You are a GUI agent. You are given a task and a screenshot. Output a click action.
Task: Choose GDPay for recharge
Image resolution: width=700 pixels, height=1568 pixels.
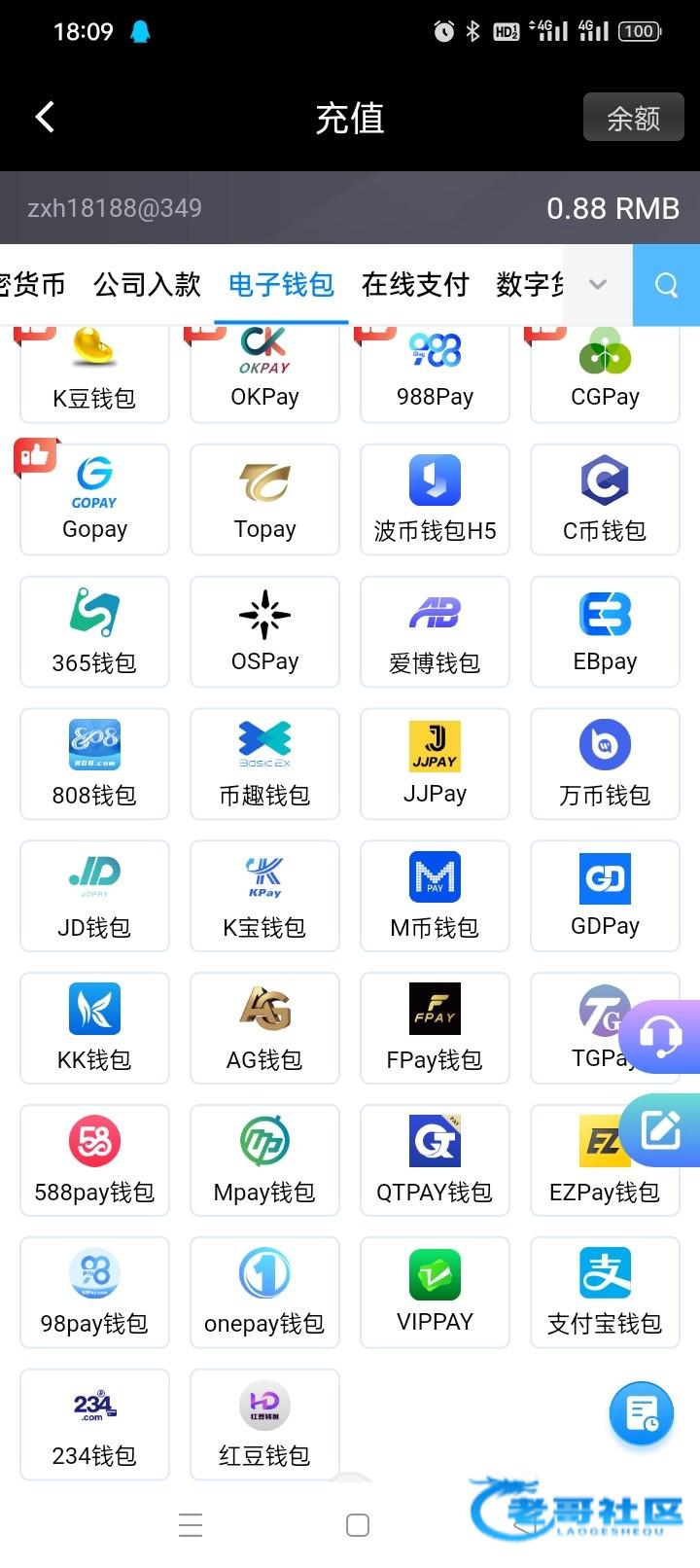click(605, 897)
